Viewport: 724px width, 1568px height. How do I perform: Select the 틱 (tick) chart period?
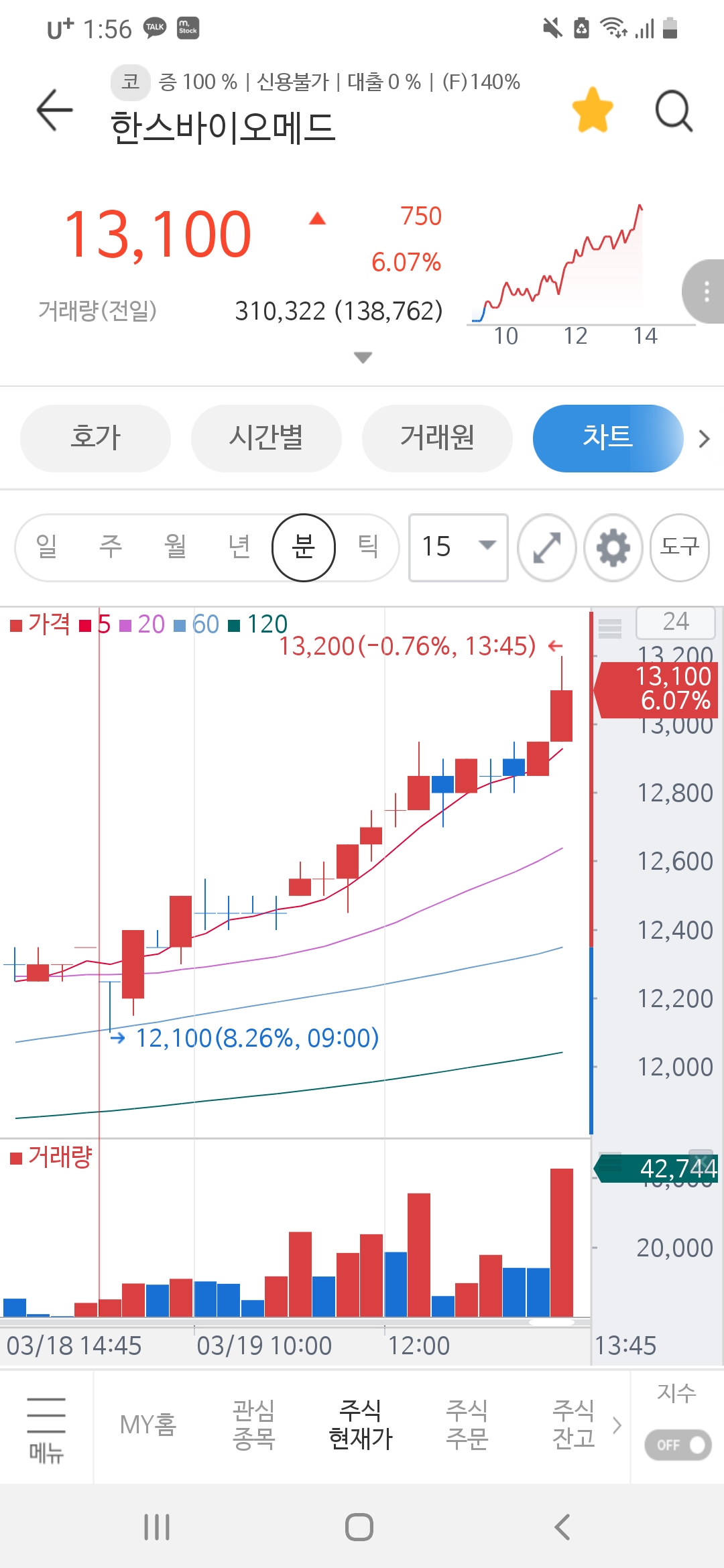[367, 547]
